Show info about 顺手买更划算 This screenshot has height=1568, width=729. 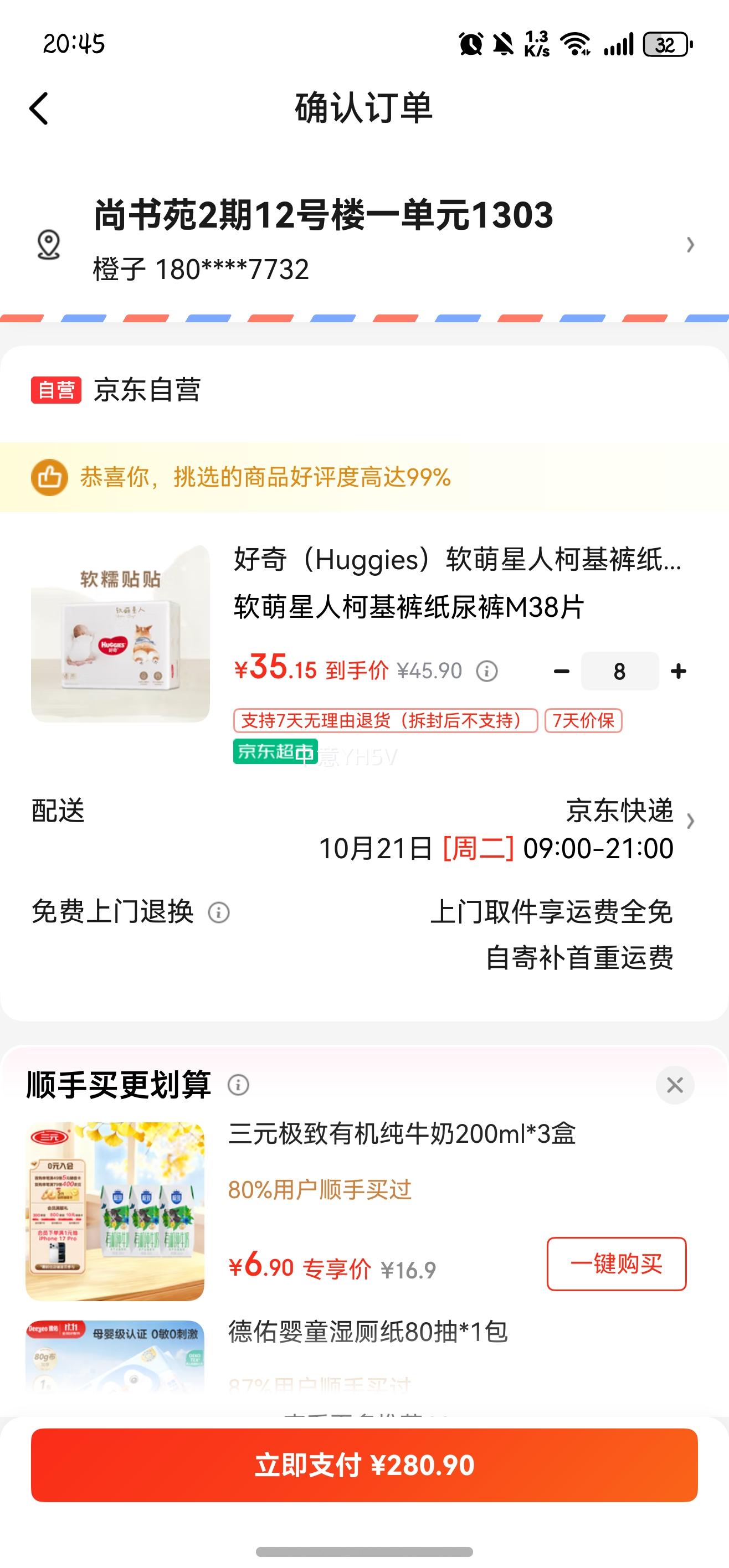point(238,1085)
